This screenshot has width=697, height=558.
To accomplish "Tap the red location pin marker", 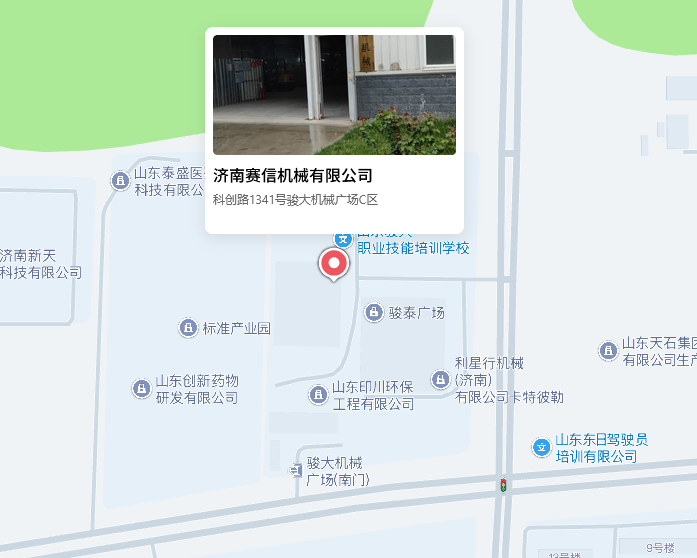I will [333, 264].
